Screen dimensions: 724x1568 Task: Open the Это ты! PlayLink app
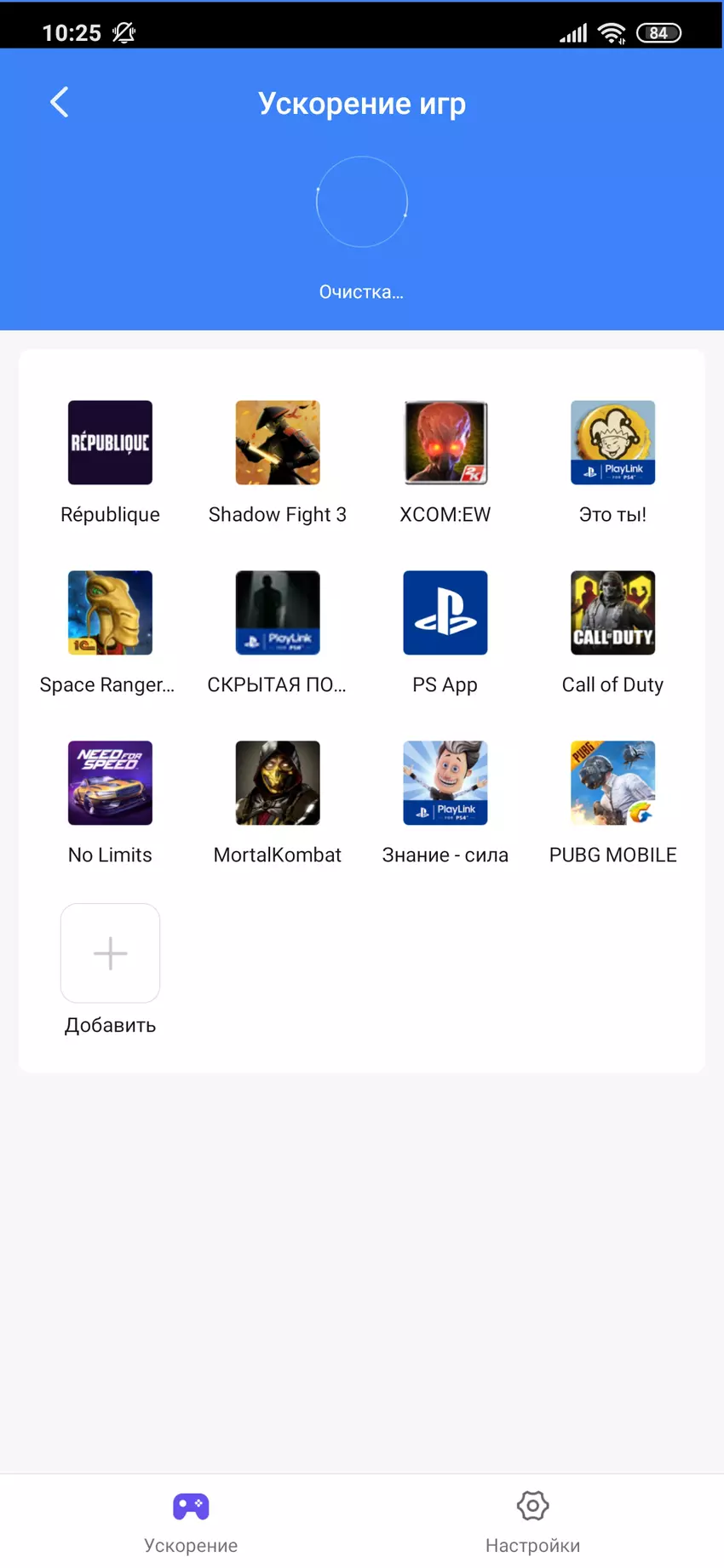coord(612,443)
